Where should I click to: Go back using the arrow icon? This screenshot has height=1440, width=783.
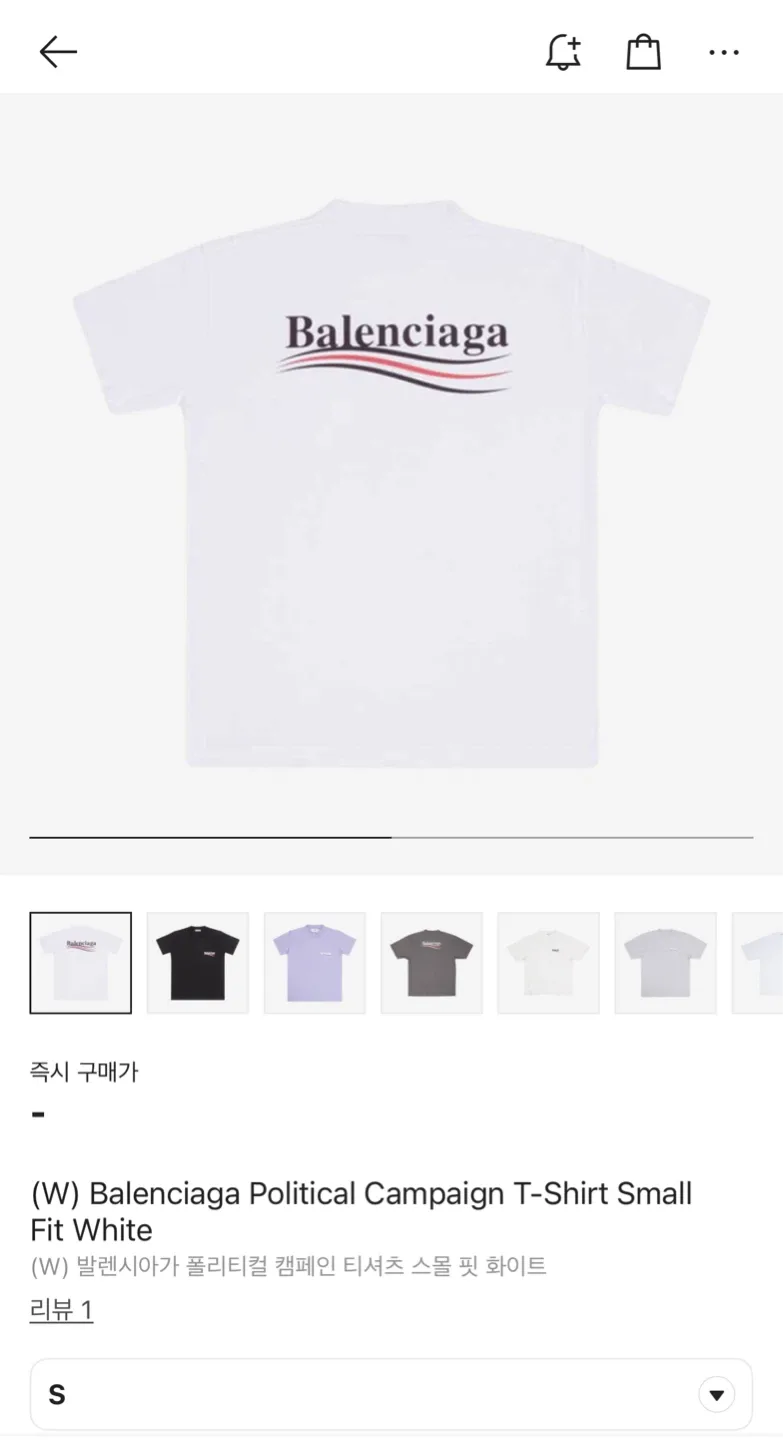pos(58,52)
